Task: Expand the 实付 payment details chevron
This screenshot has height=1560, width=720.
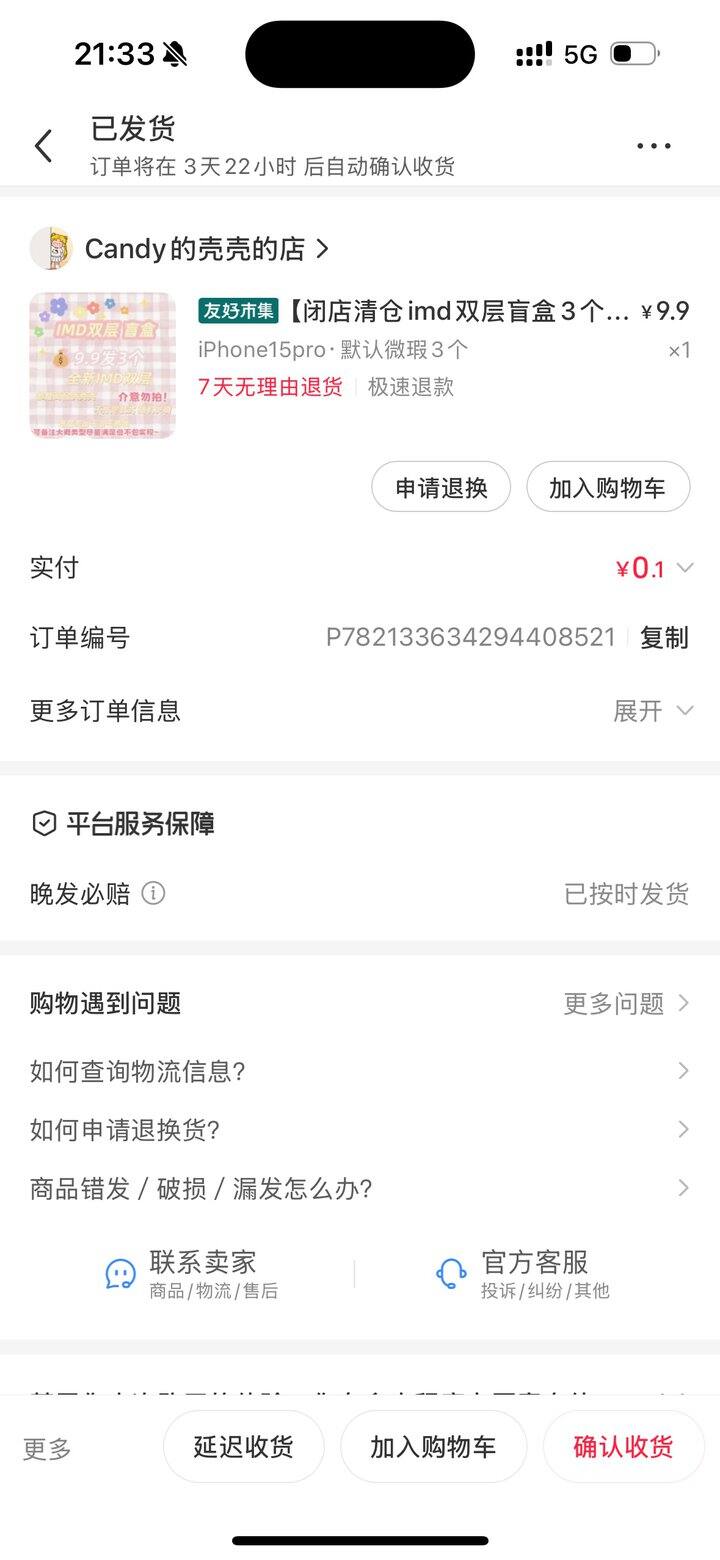Action: pos(684,567)
